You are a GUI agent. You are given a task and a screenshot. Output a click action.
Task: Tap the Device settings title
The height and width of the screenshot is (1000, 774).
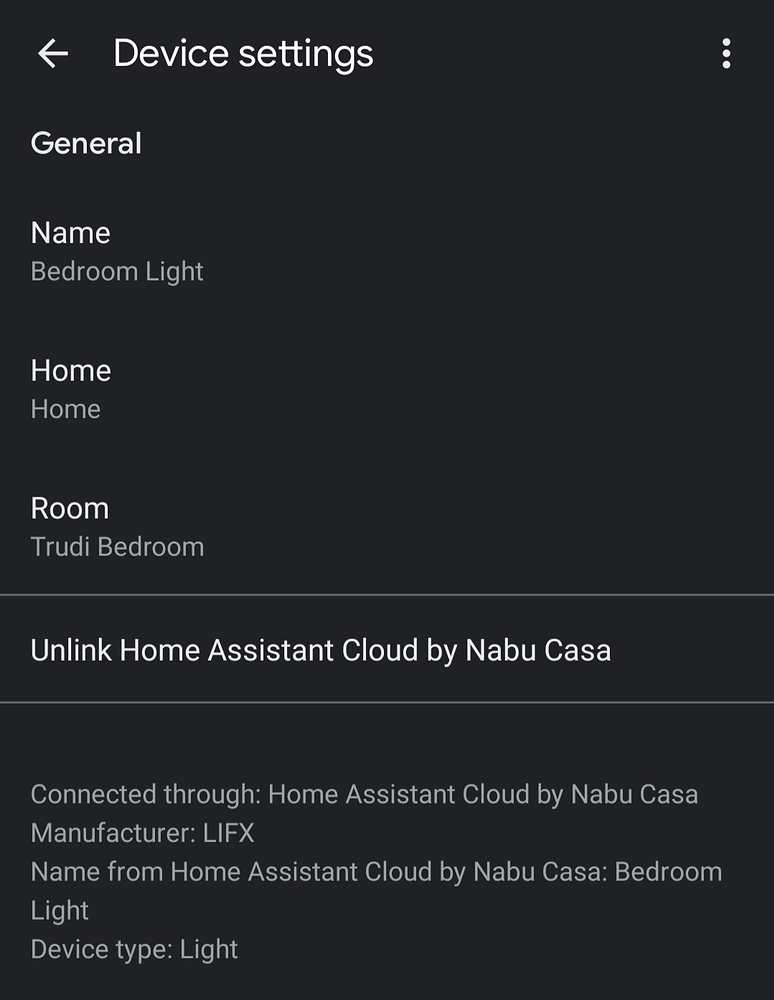[x=243, y=52]
